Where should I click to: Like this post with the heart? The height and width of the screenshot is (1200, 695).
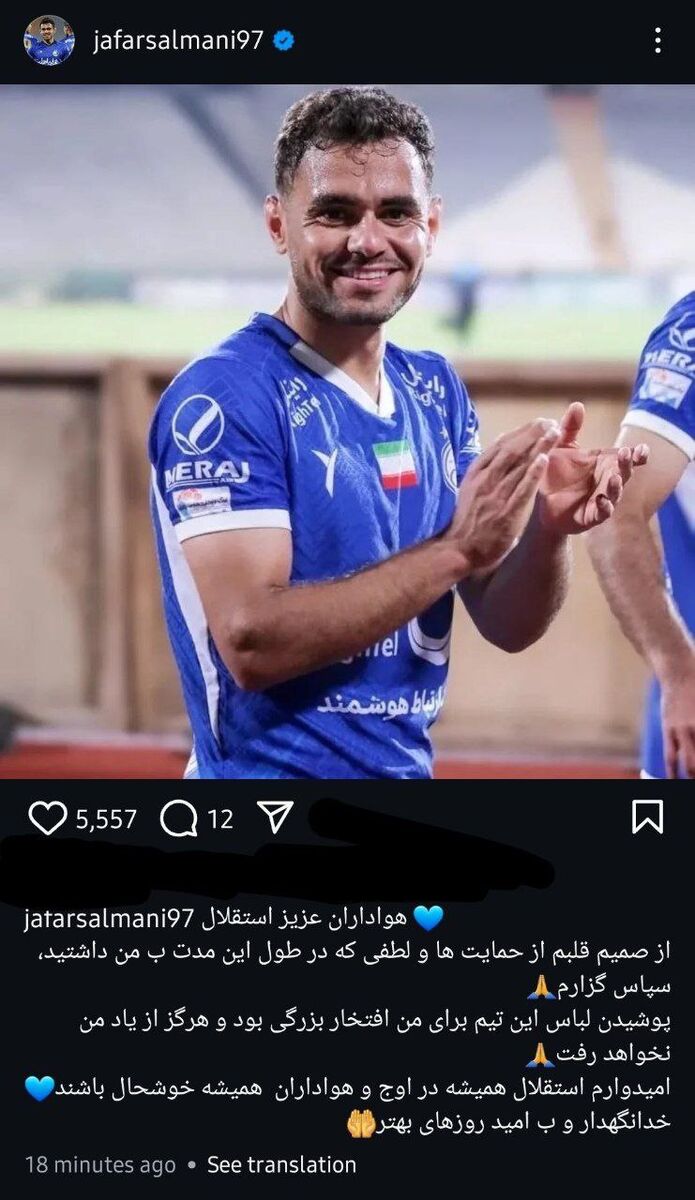coord(47,818)
